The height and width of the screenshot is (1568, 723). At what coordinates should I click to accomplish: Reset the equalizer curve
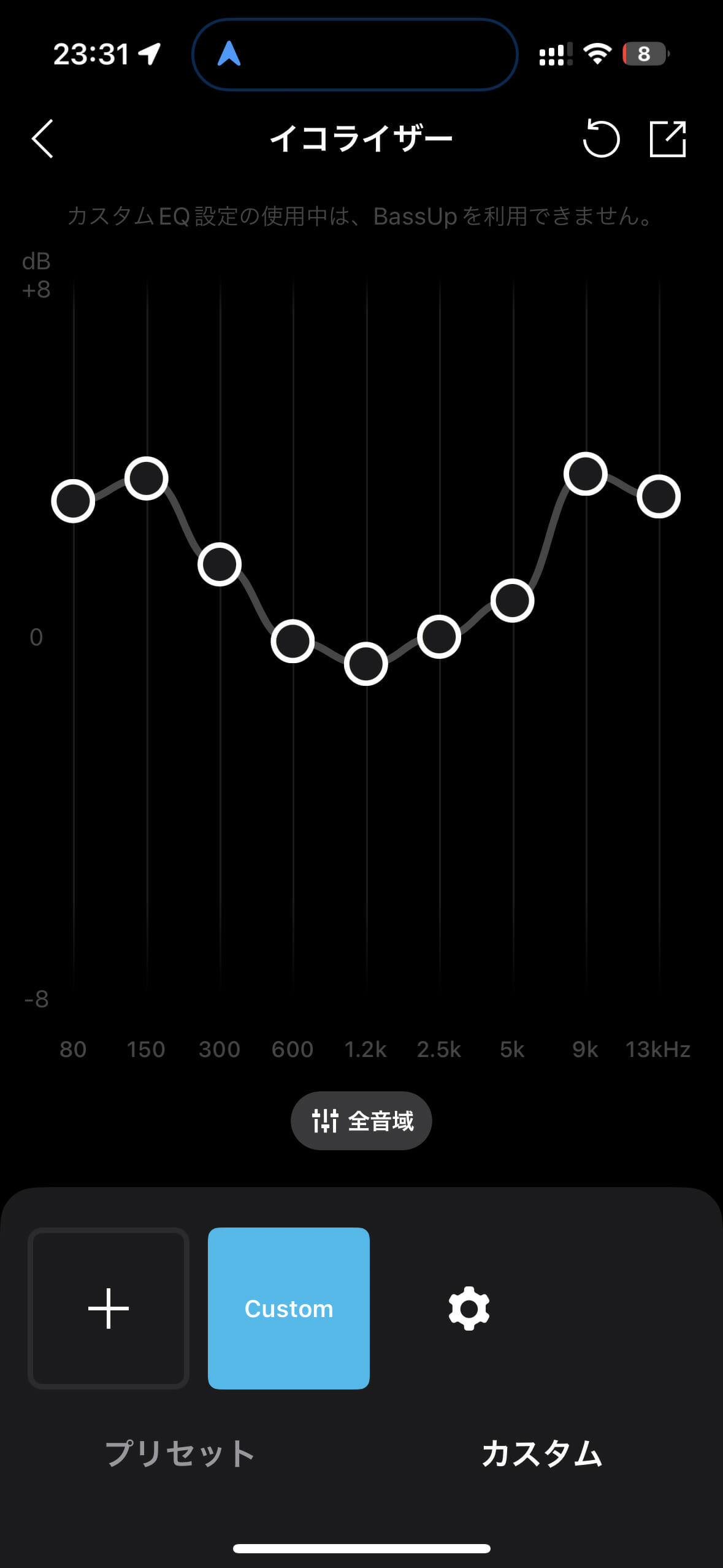[x=600, y=139]
